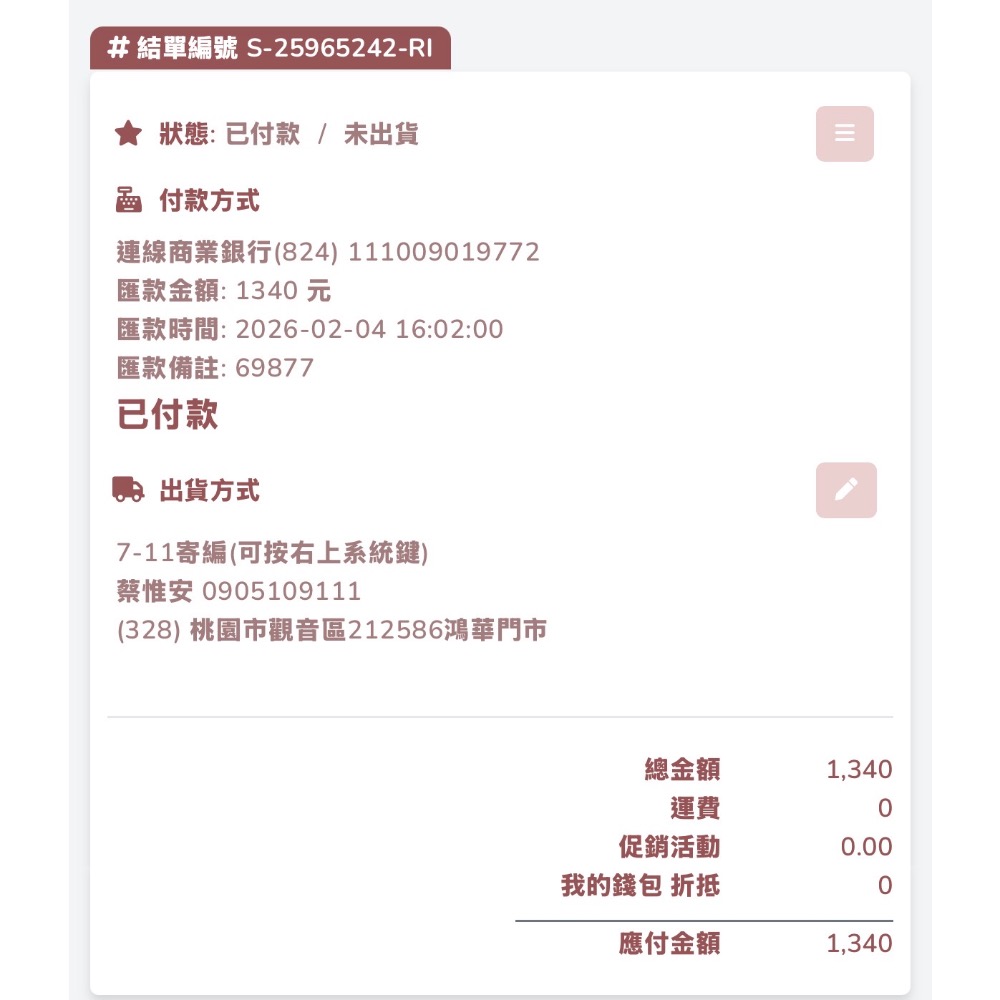
Task: Edit the shipping method with the pencil icon
Action: pyautogui.click(x=846, y=490)
